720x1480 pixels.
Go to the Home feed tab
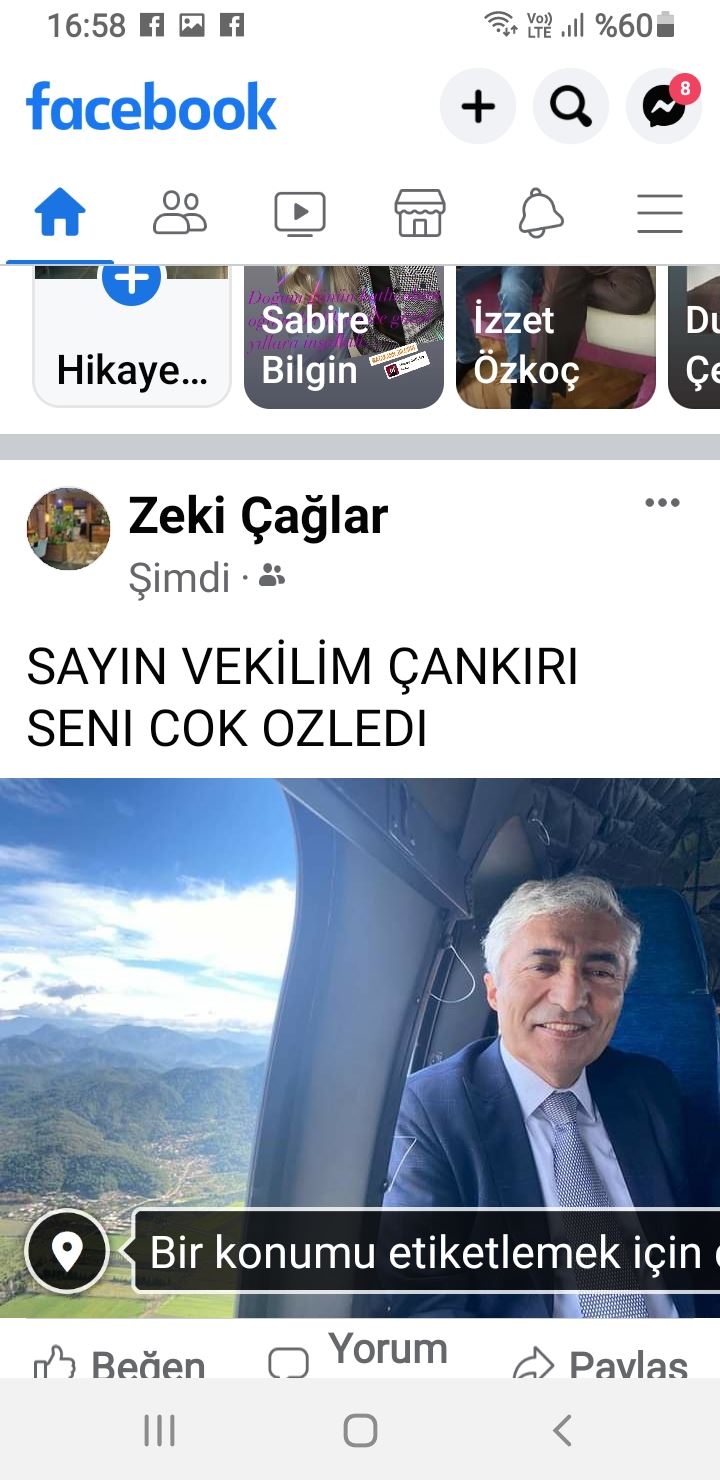(x=60, y=214)
